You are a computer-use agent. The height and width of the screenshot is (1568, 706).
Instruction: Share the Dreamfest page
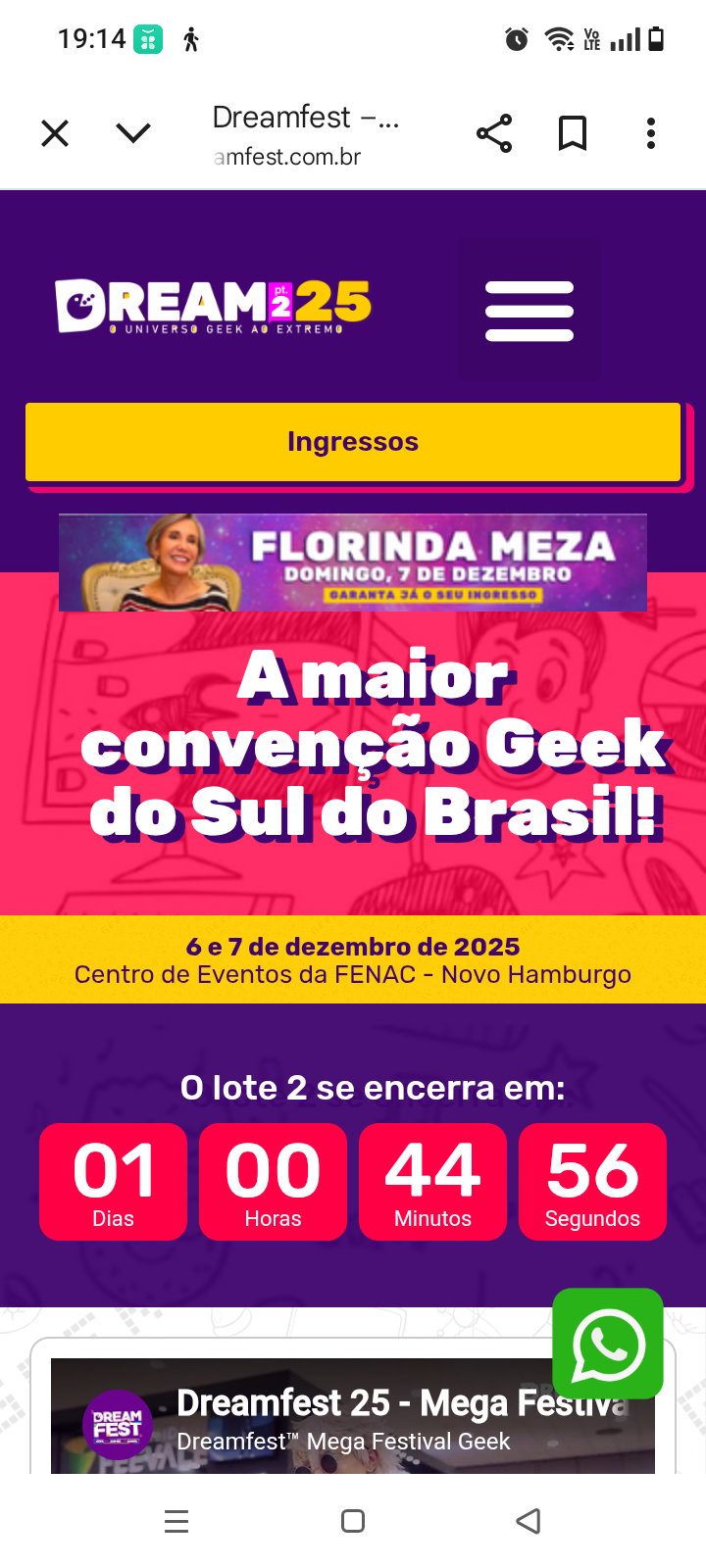point(494,133)
